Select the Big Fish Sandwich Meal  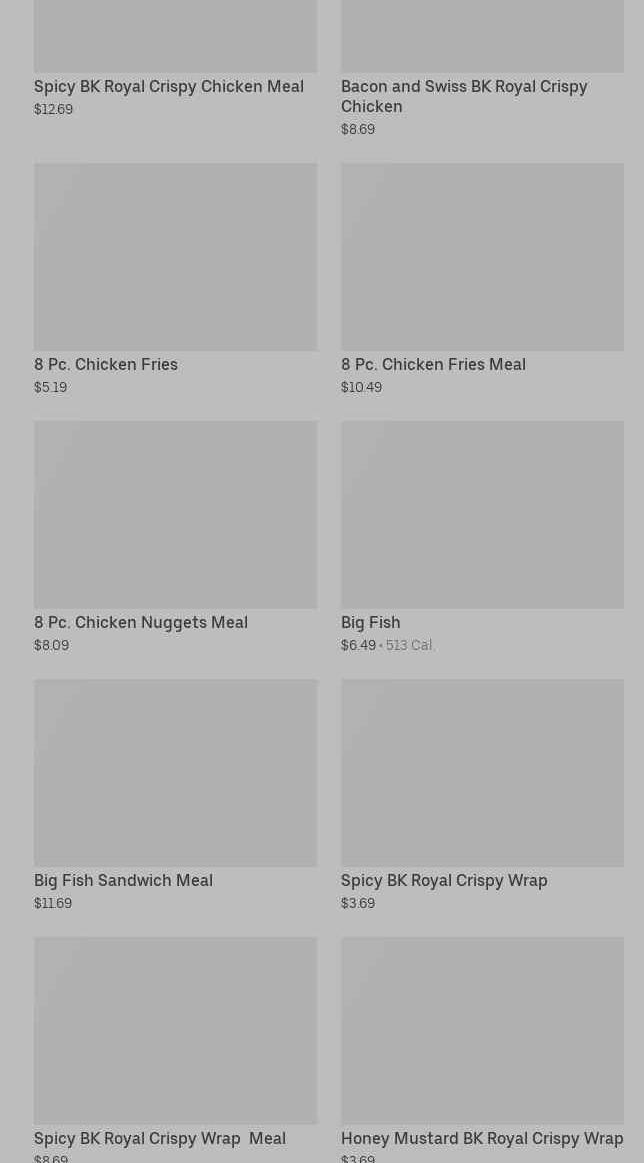(175, 774)
